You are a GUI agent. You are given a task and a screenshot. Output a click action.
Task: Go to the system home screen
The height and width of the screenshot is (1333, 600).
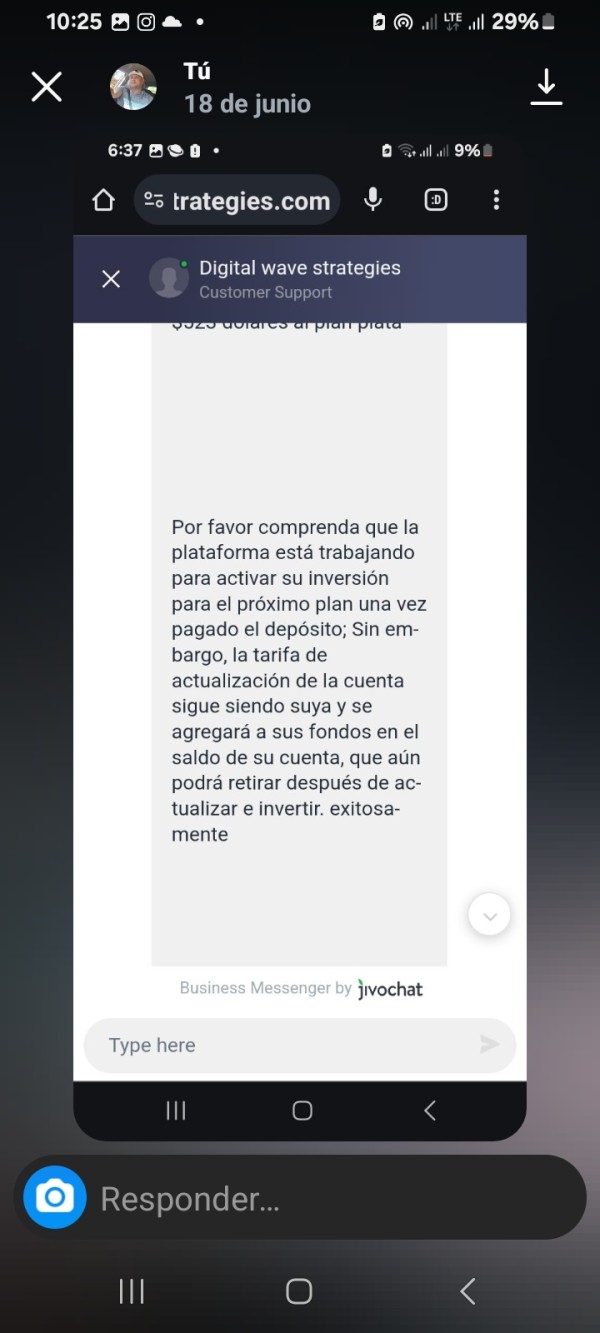coord(299,1291)
